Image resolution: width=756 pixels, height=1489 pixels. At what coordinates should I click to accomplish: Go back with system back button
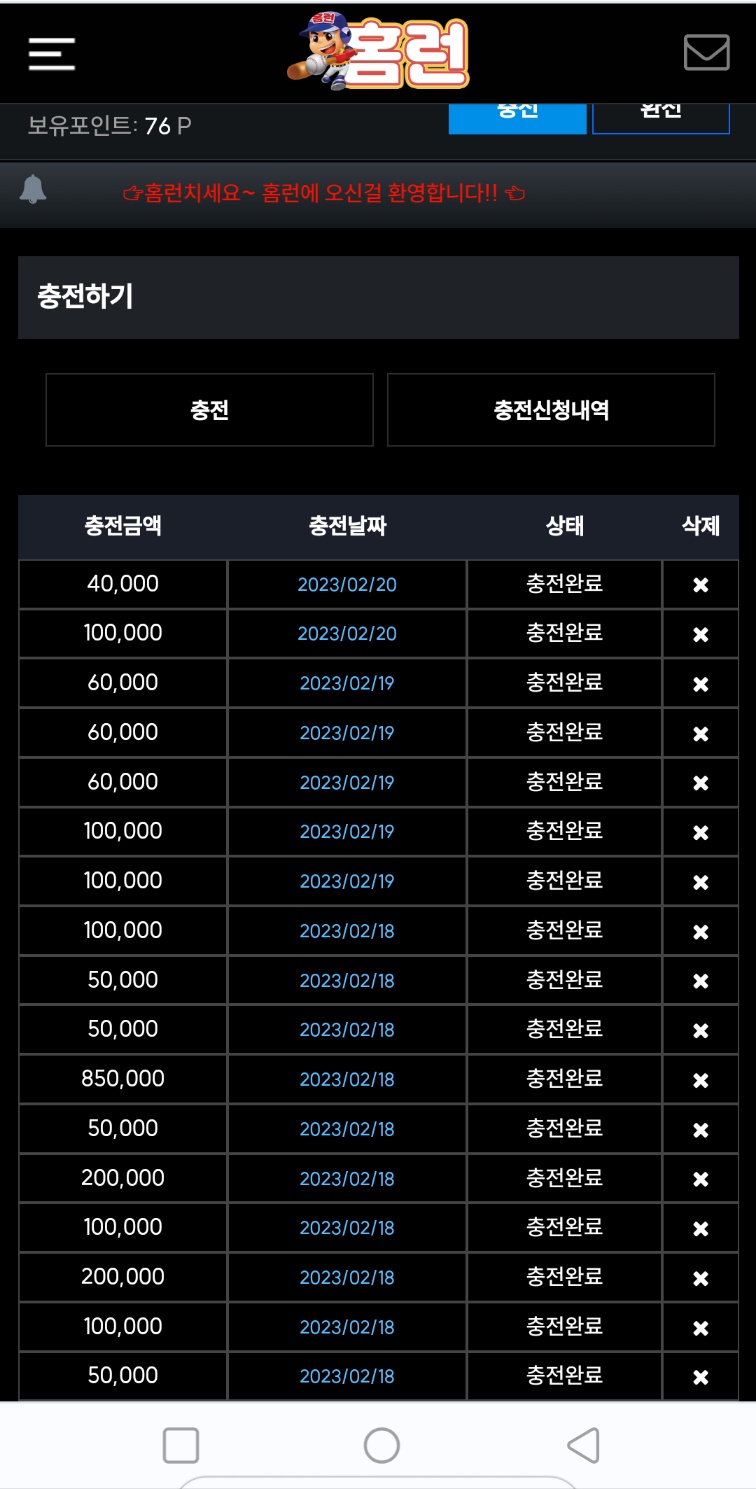[x=582, y=1445]
